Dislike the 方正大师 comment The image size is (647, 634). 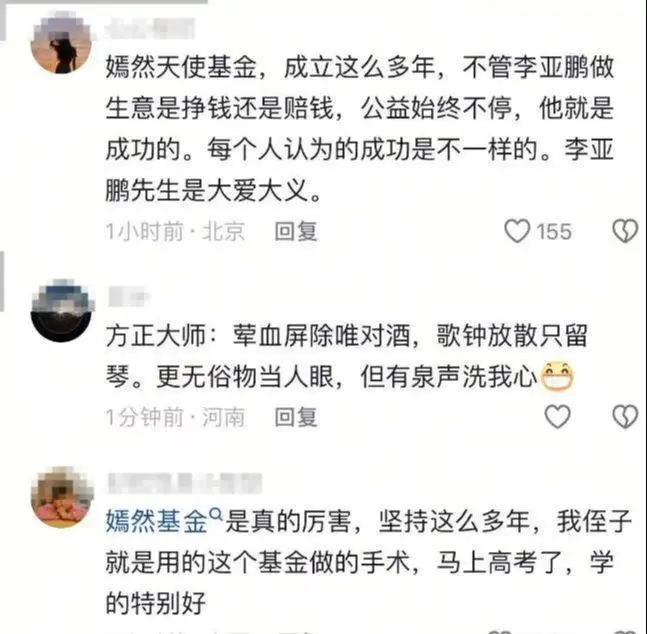point(624,416)
